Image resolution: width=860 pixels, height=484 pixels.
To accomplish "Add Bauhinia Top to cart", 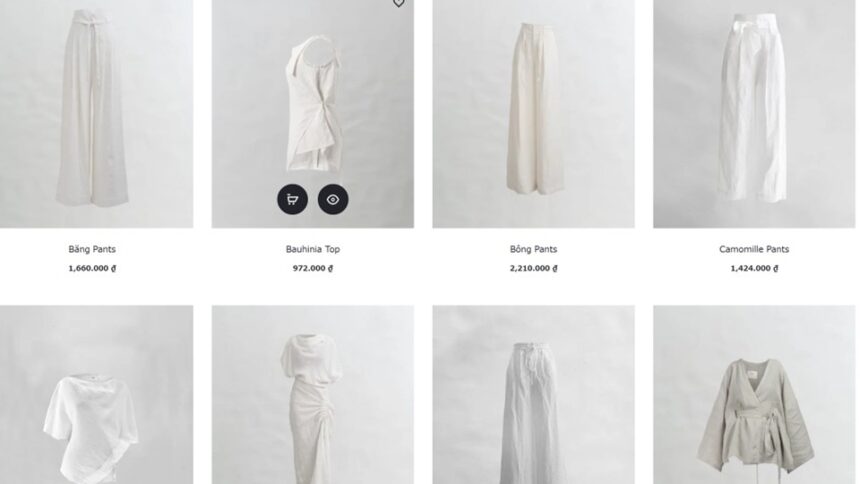I will (292, 199).
